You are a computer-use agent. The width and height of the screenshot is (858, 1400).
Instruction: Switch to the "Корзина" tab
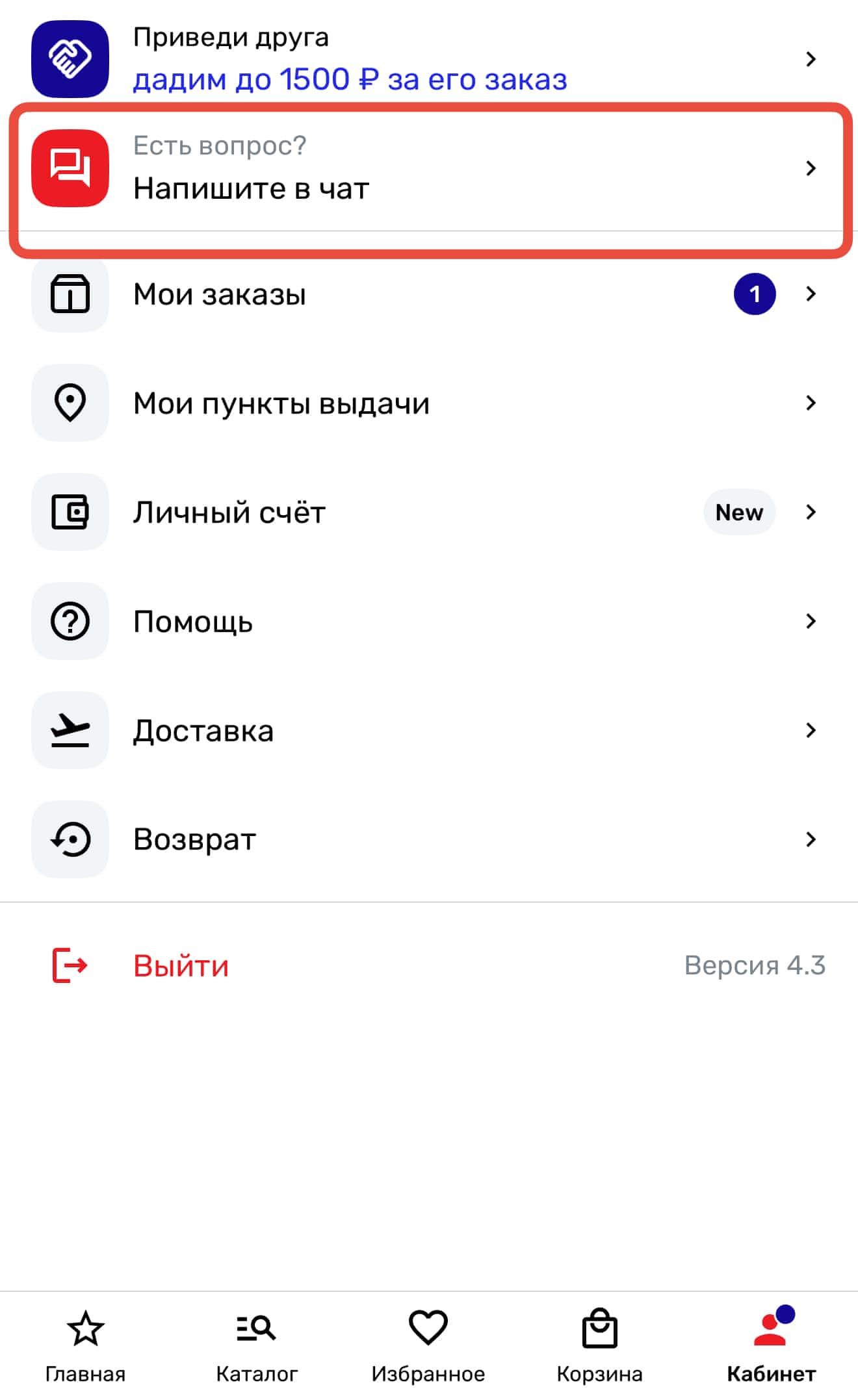[x=600, y=1346]
